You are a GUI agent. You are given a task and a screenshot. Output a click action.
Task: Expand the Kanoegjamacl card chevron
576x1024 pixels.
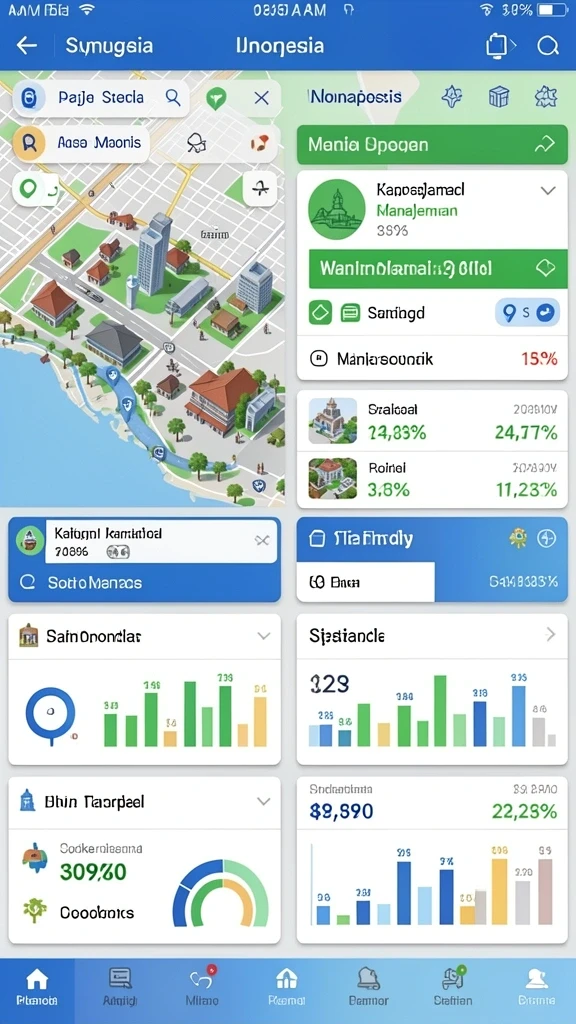tap(548, 191)
